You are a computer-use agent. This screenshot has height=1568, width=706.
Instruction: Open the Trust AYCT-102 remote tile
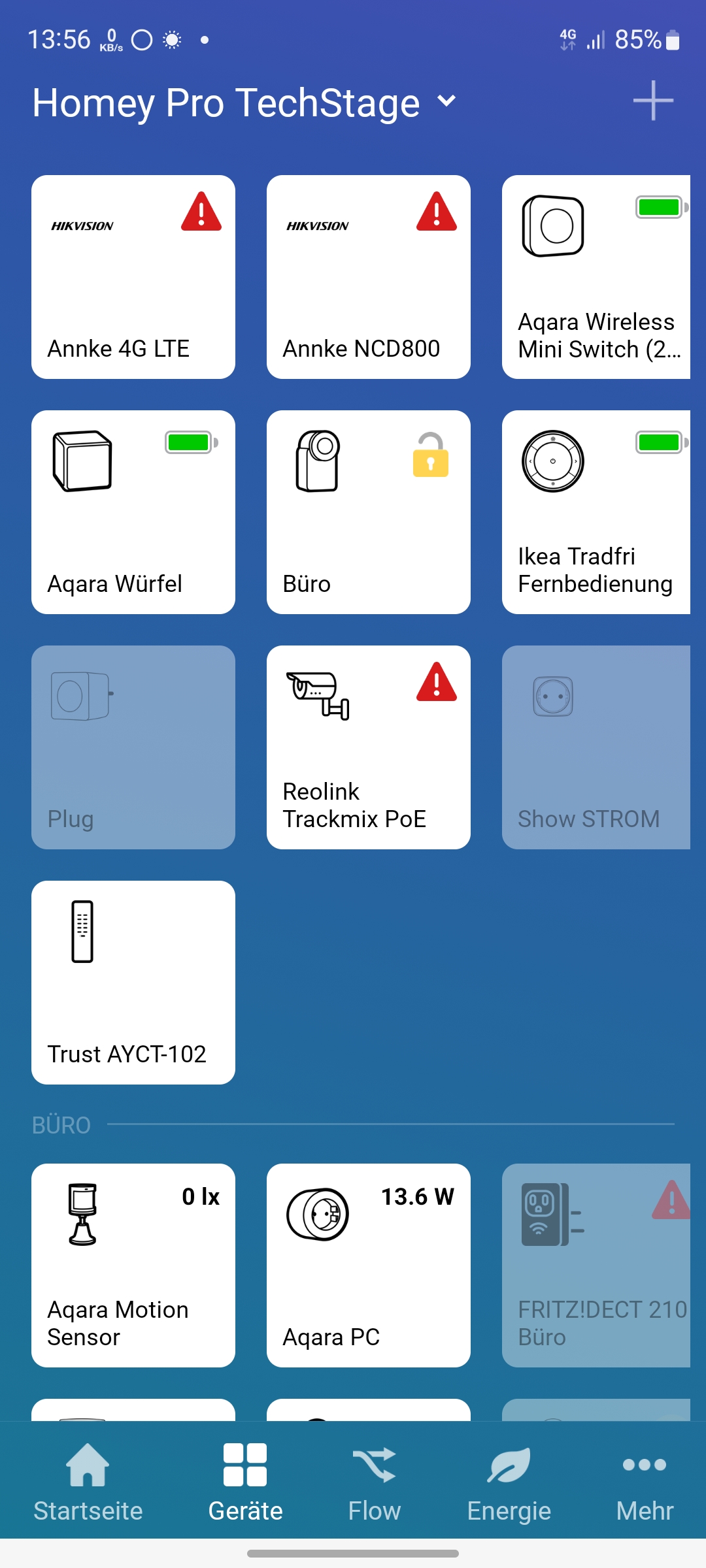click(x=133, y=983)
